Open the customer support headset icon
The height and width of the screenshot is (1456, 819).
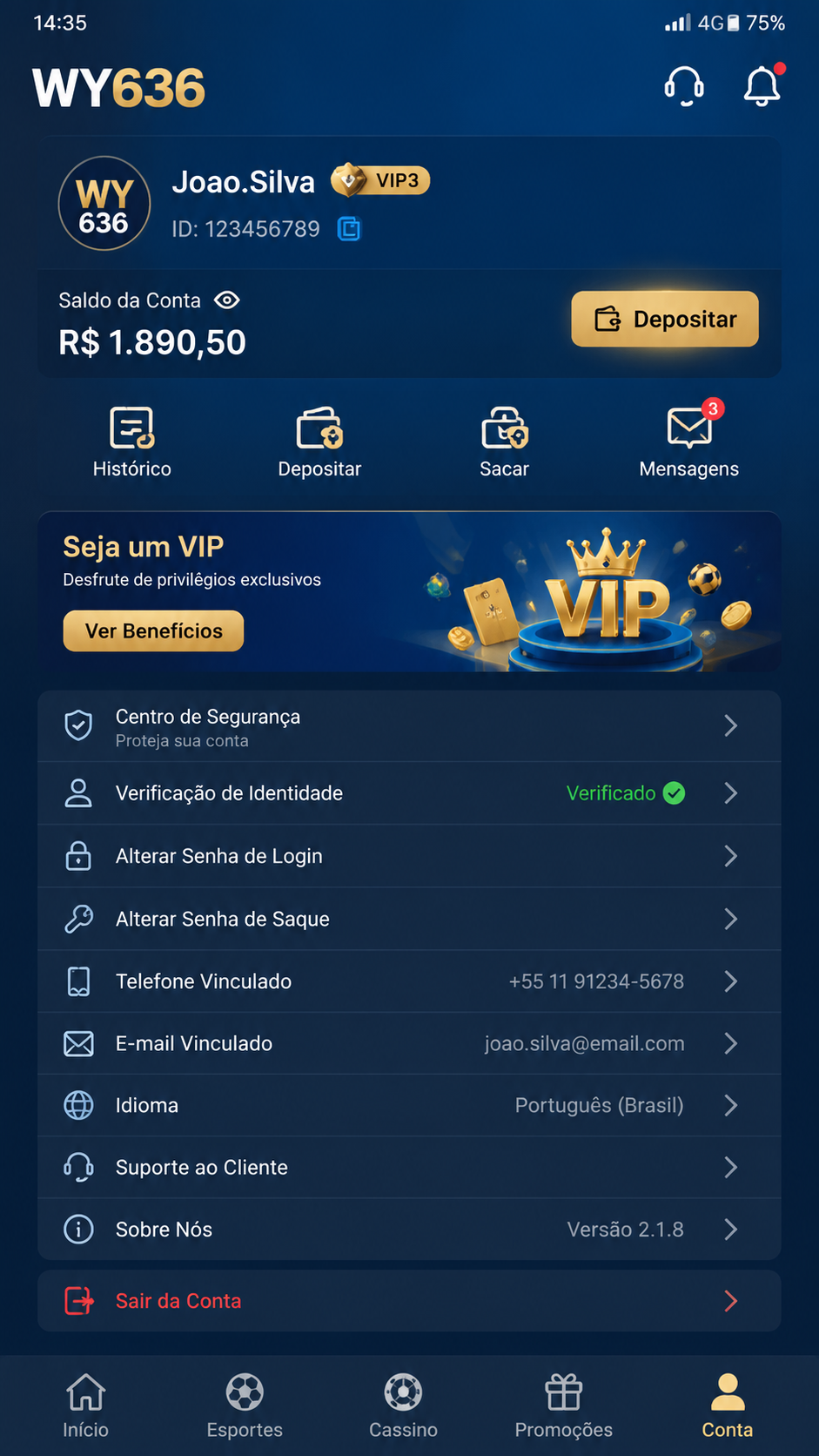click(684, 86)
